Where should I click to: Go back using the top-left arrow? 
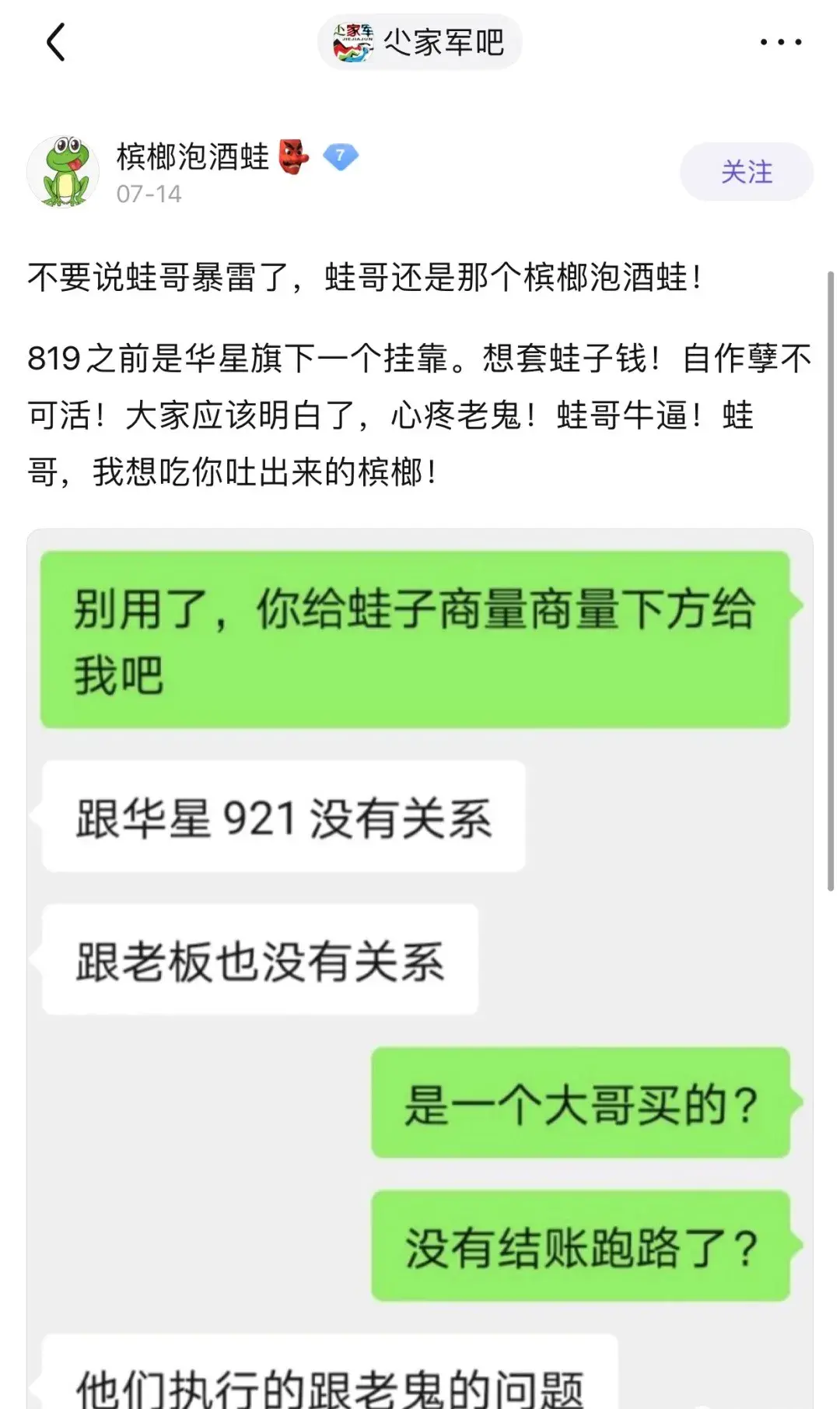pyautogui.click(x=55, y=42)
